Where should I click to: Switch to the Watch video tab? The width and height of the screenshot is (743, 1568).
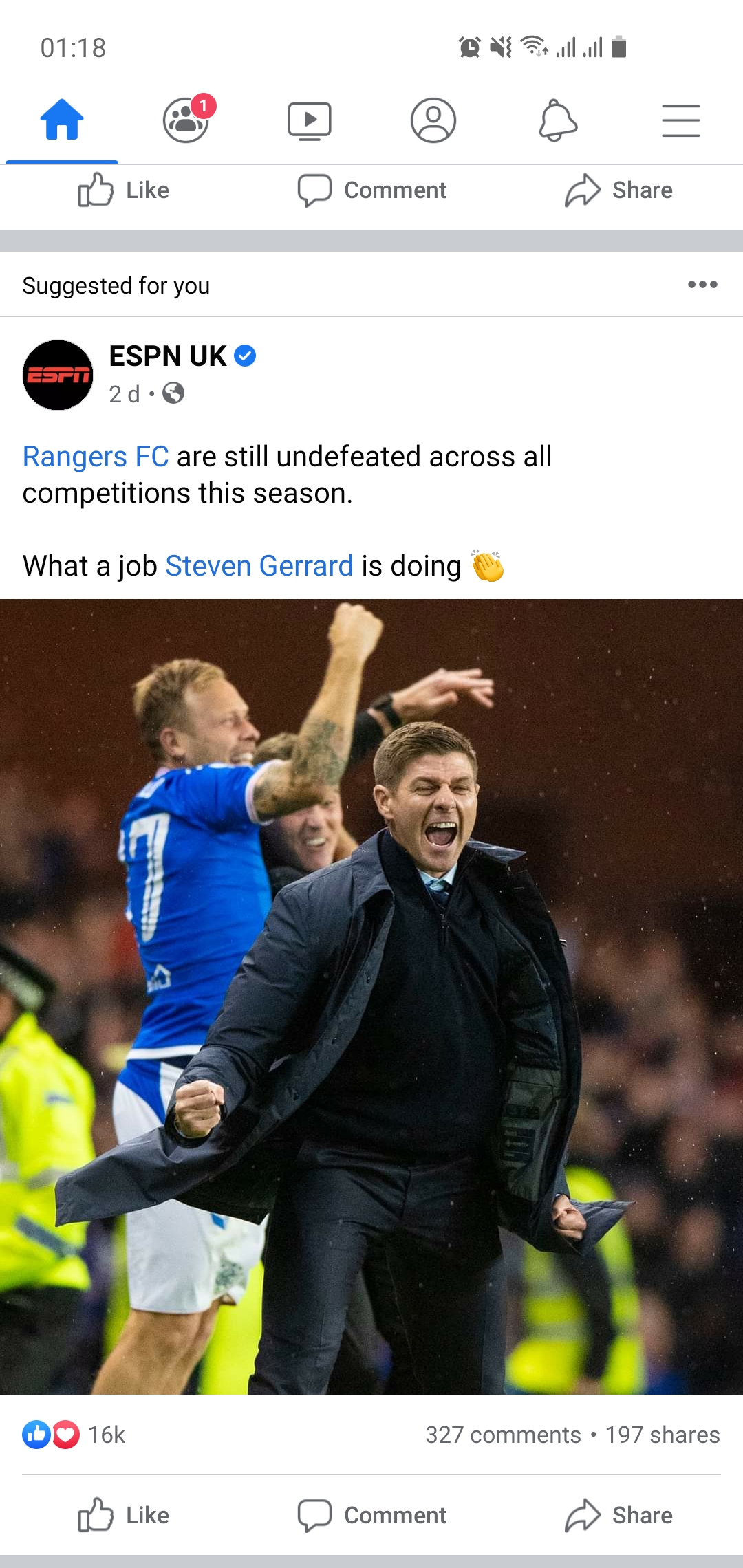coord(310,120)
